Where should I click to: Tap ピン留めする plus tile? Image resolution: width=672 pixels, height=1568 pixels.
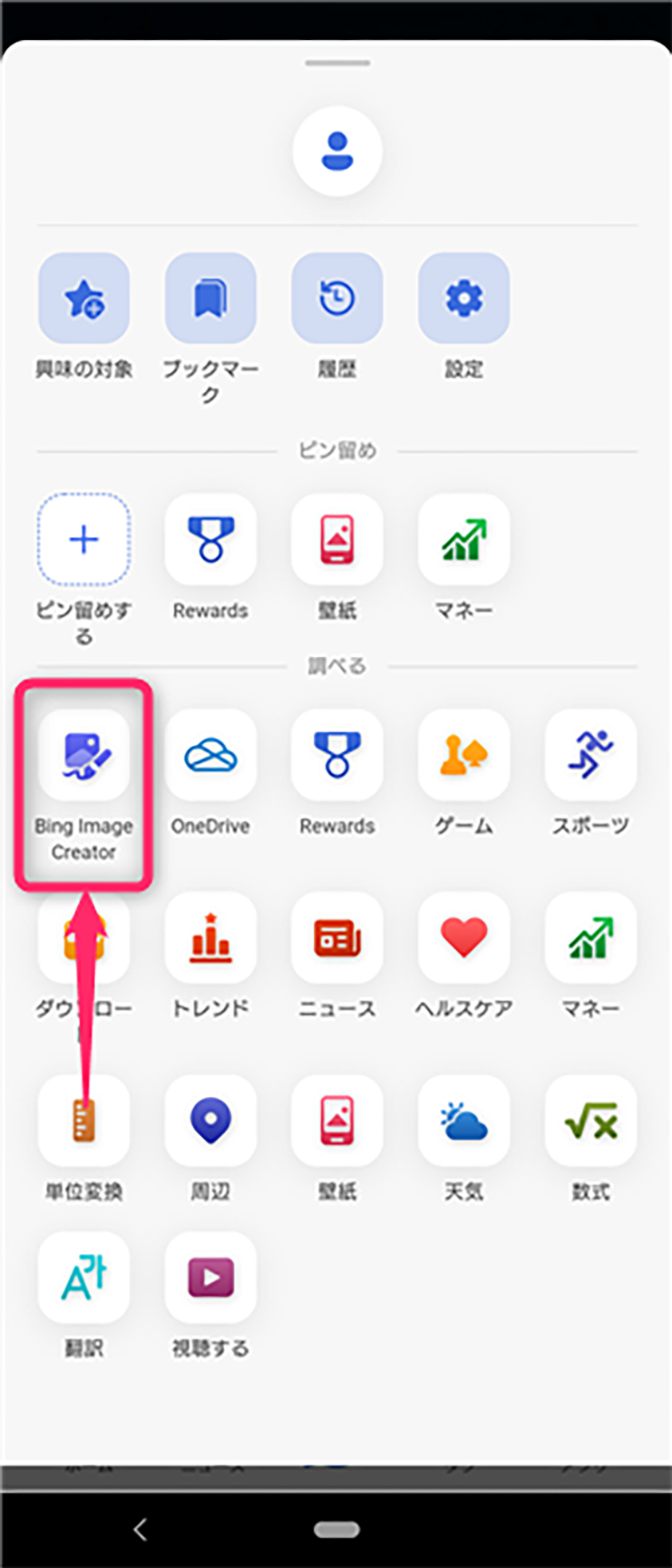(x=84, y=540)
